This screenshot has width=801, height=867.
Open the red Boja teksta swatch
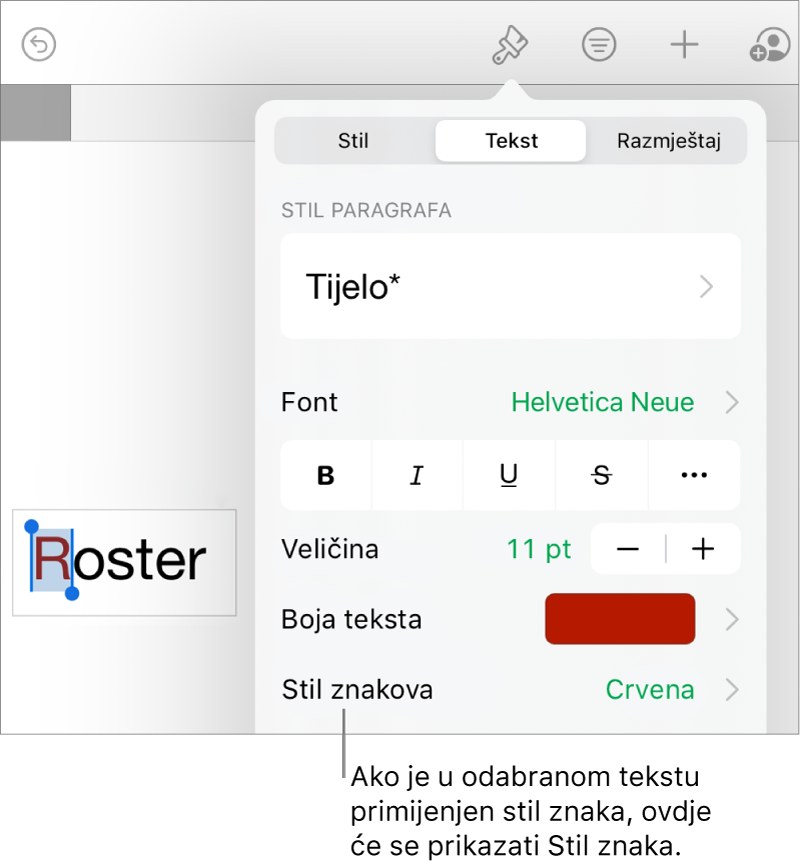[x=620, y=619]
